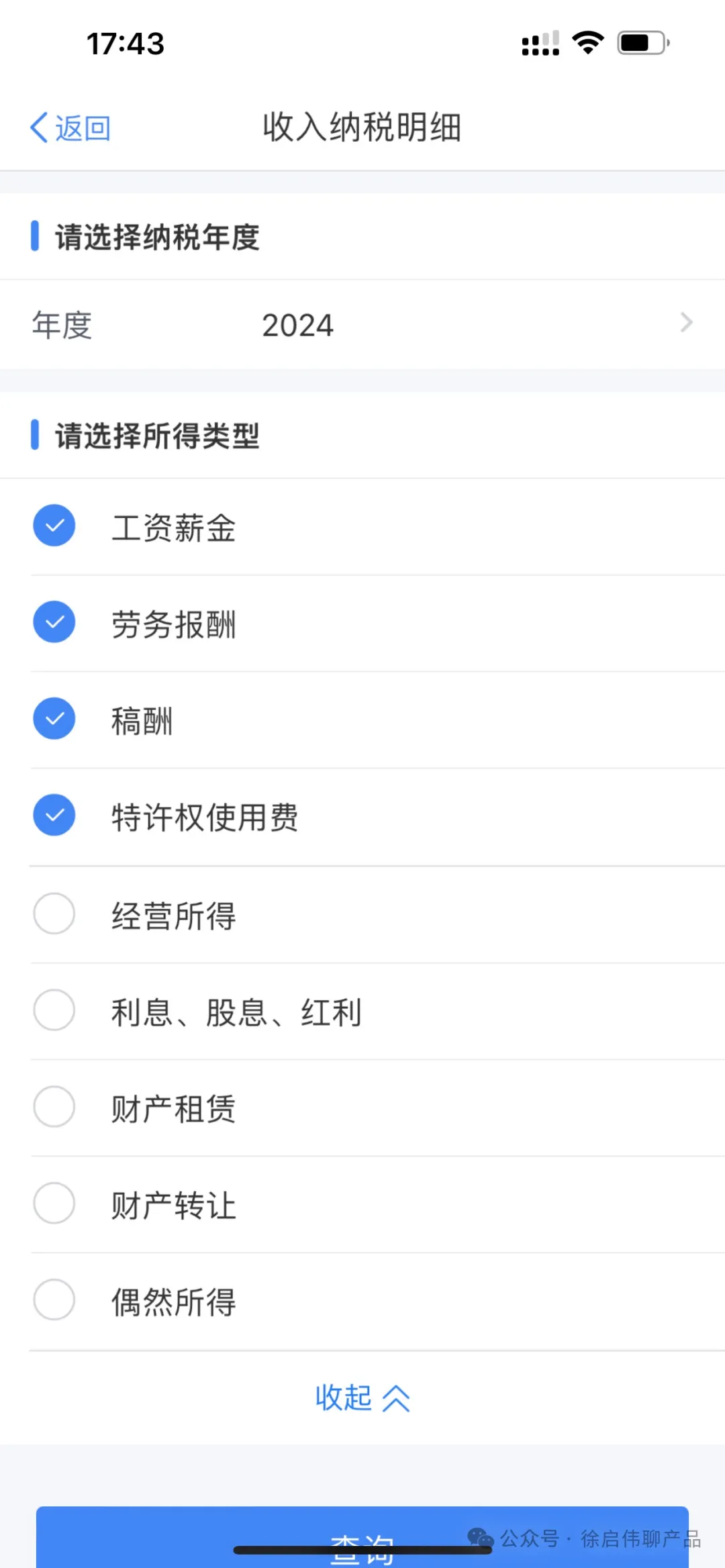Tap the back chevron icon

pyautogui.click(x=38, y=126)
